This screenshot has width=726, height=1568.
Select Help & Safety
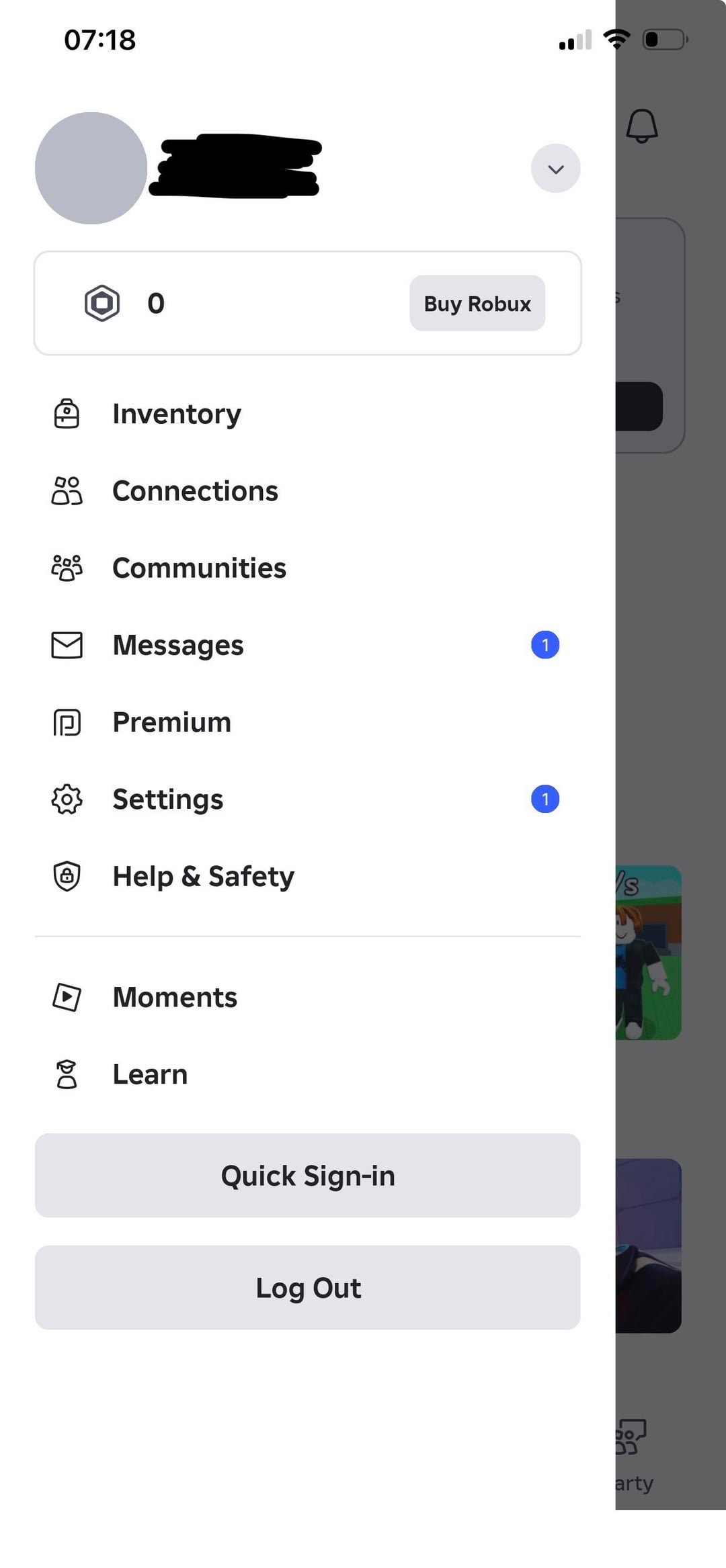(202, 877)
